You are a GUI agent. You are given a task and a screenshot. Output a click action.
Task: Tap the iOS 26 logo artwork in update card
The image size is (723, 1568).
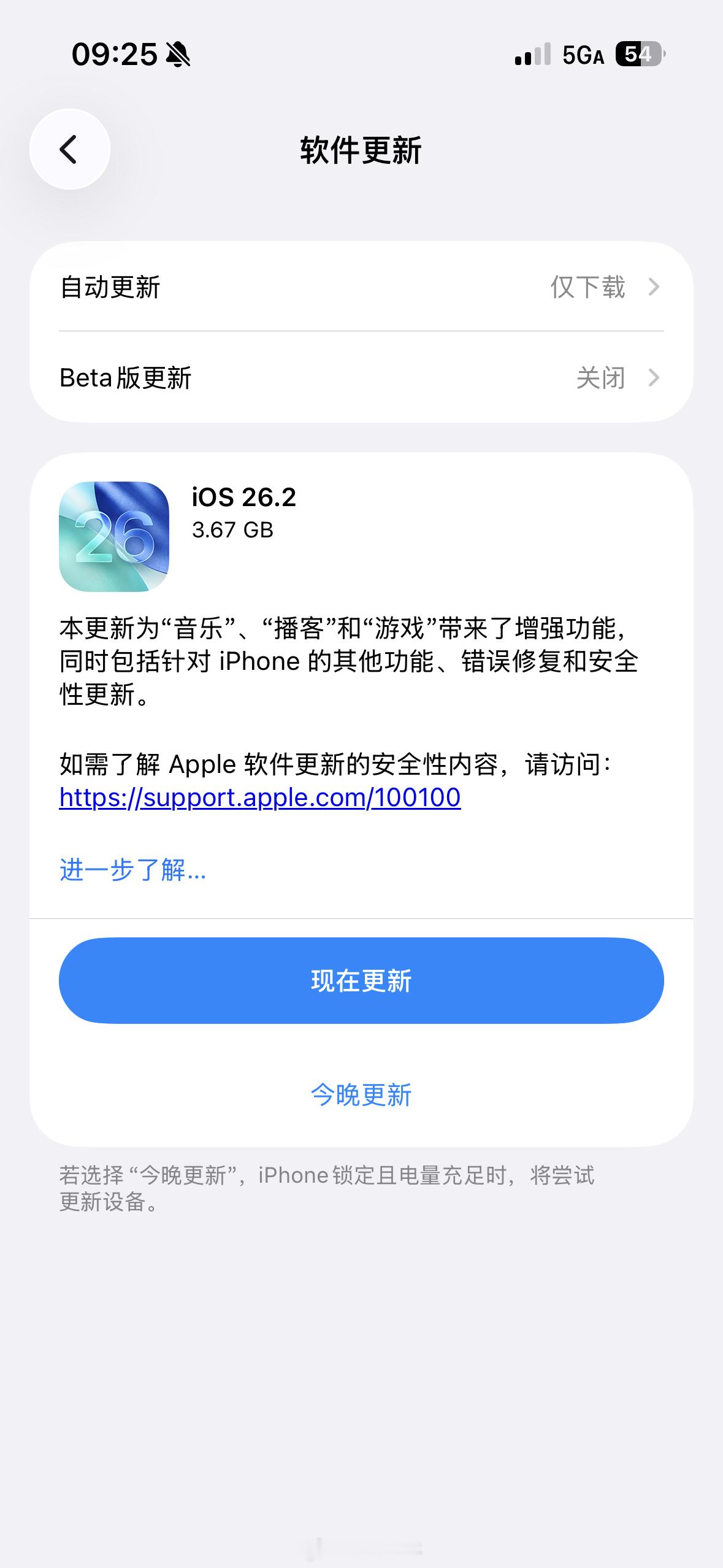(117, 537)
